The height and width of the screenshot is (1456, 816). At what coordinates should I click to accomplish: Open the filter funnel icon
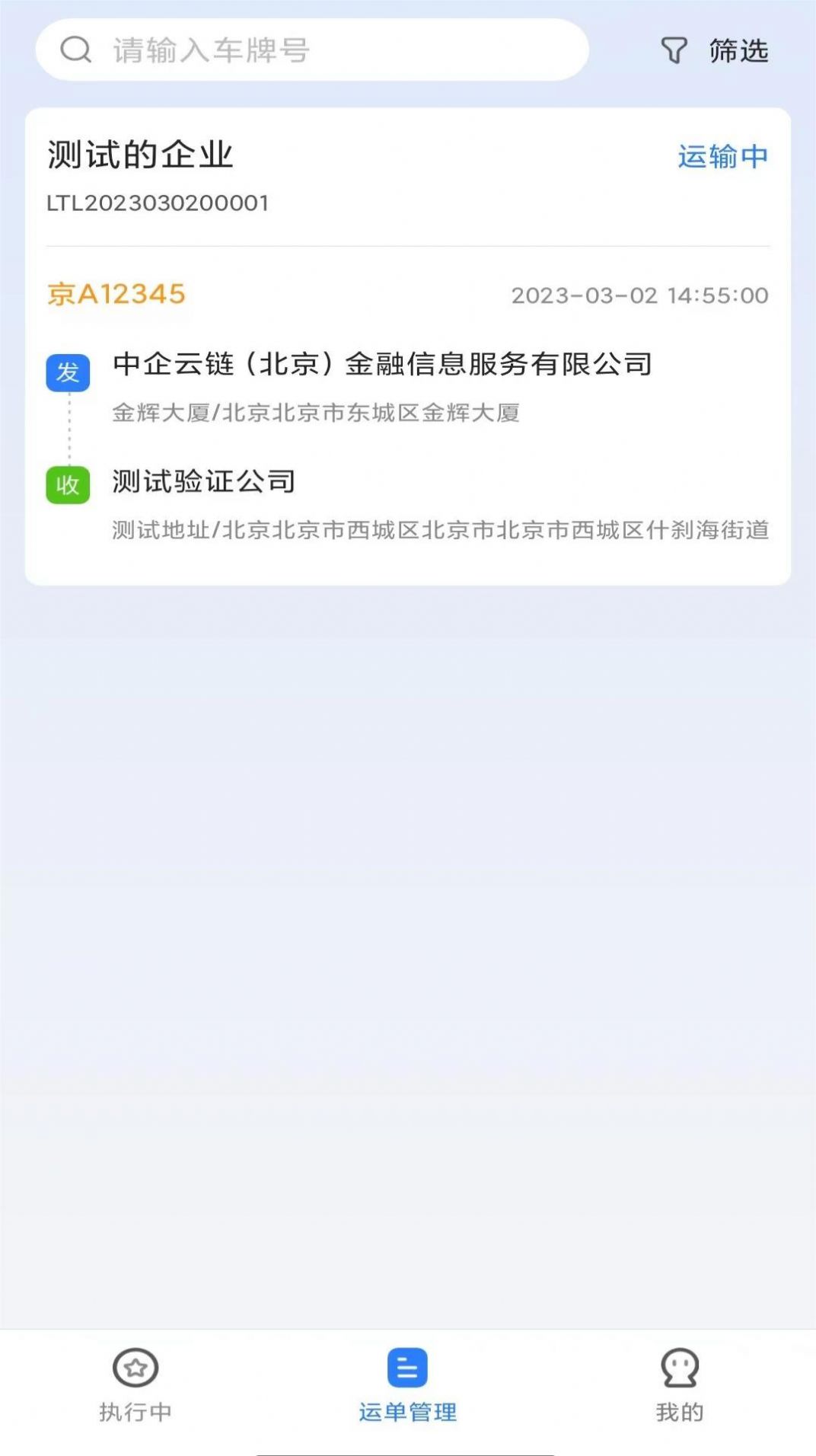pyautogui.click(x=673, y=50)
